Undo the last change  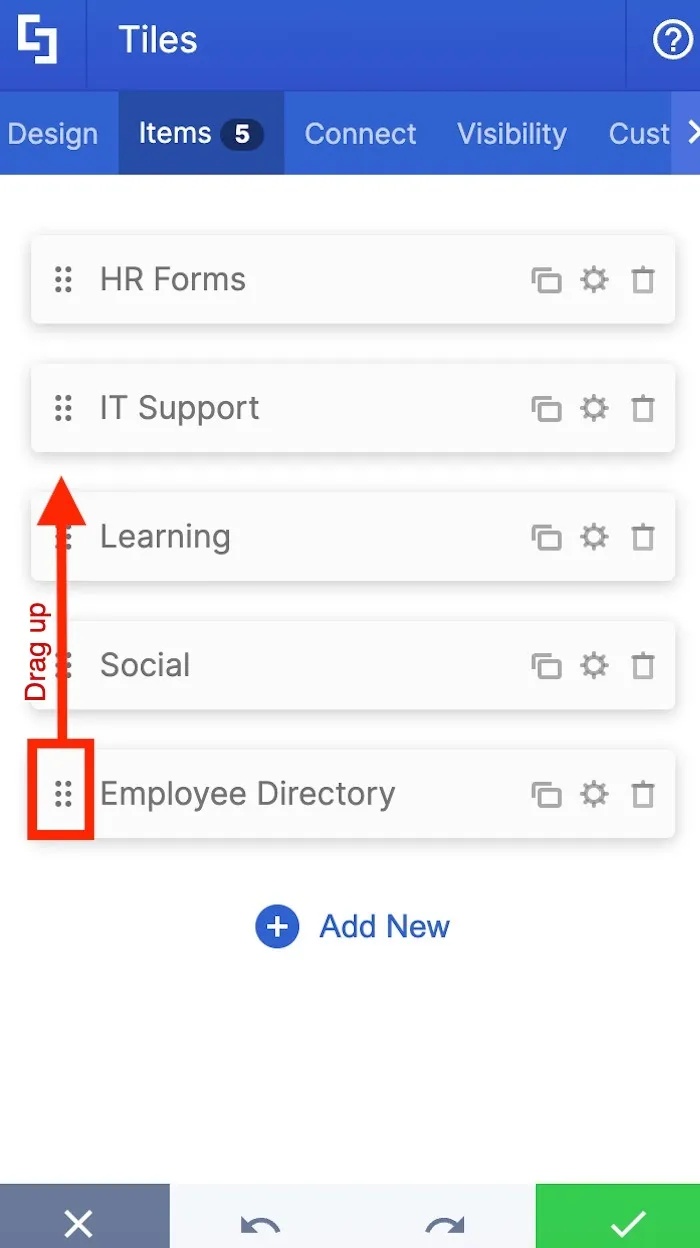[261, 1224]
